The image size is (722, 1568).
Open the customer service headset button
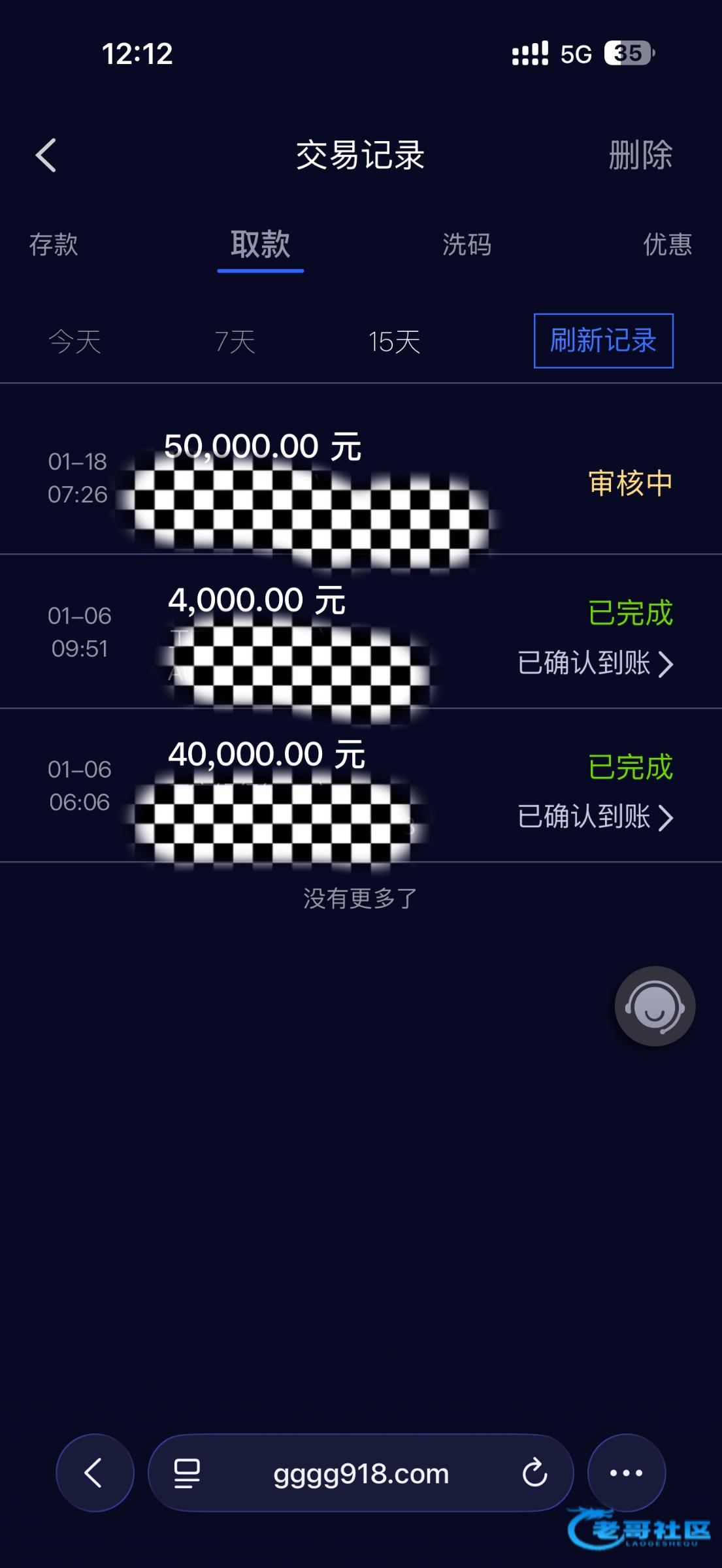pos(655,1006)
